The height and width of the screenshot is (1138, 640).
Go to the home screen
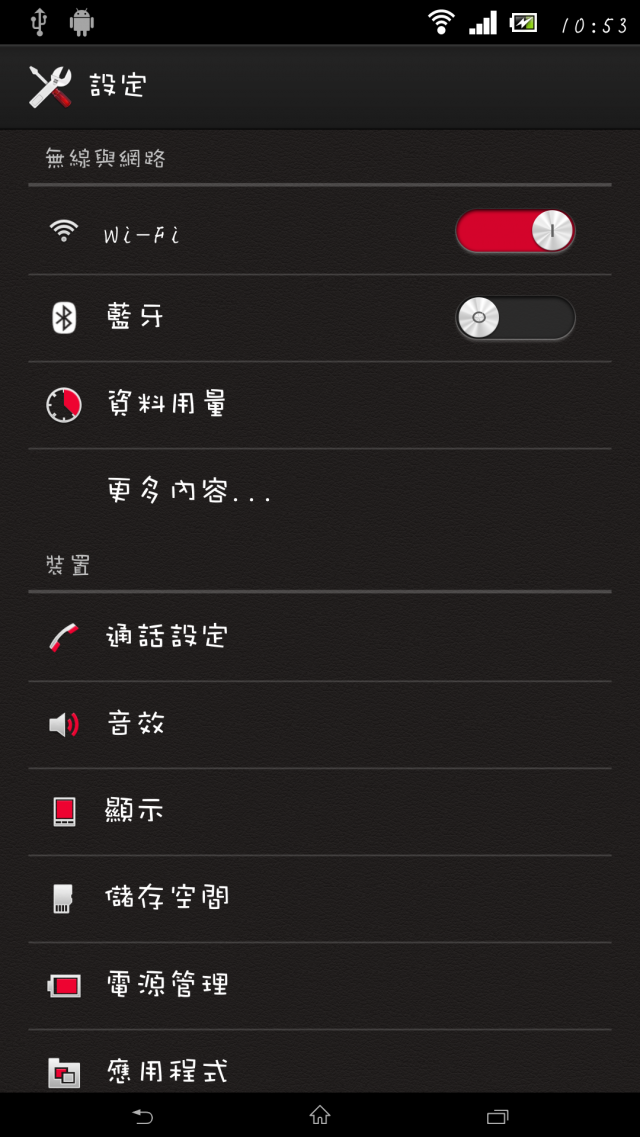320,1116
